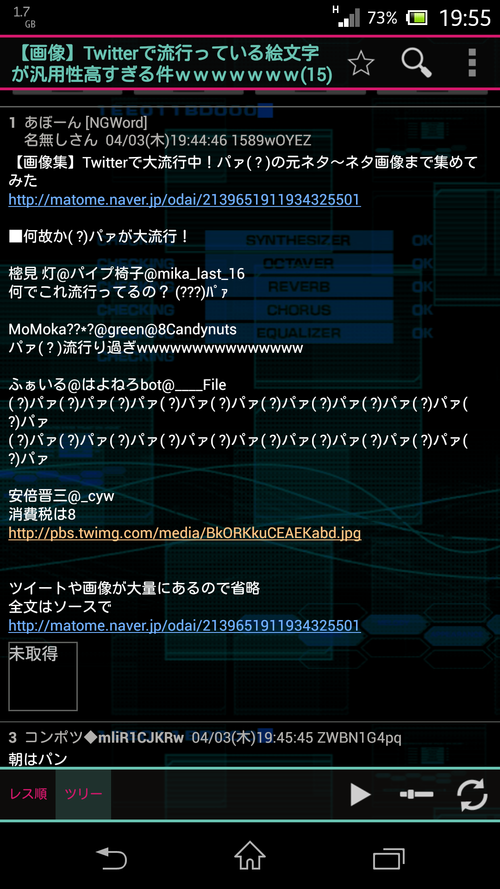Screen dimensions: 500x889
Task: Tap the play arrow in bottom bar
Action: (x=359, y=794)
